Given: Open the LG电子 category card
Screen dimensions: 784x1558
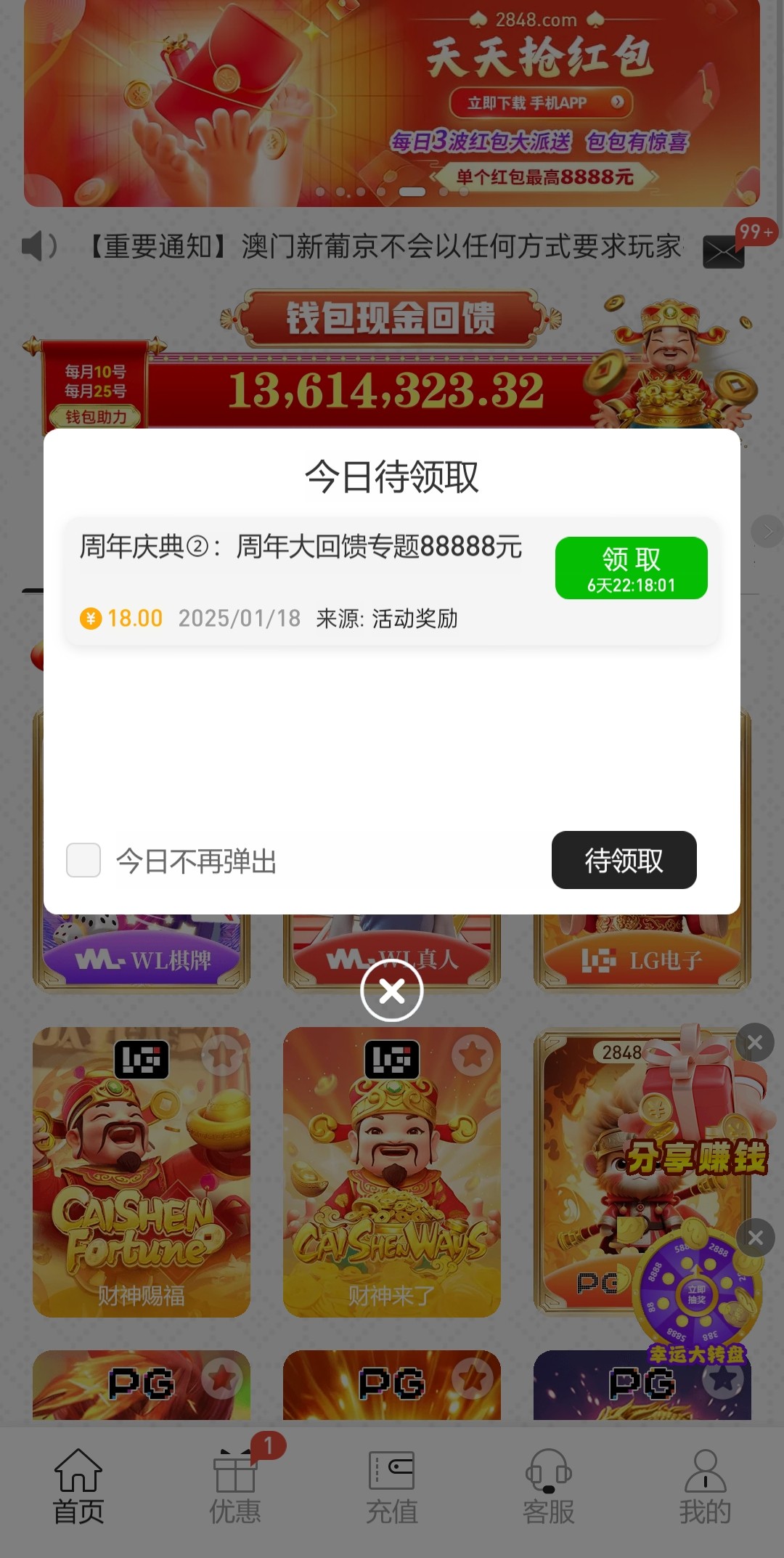Looking at the screenshot, I should [642, 957].
